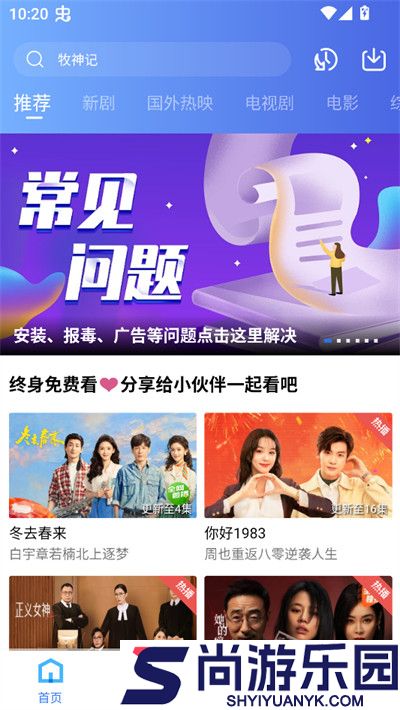Switch to the 国外热映 tab
Viewport: 400px width, 710px height.
(180, 103)
